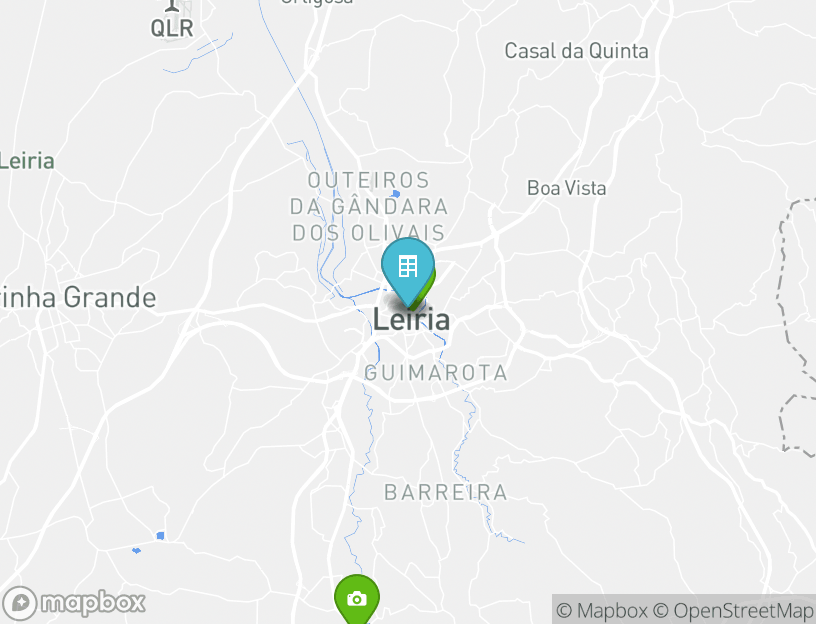Screen dimensions: 816x624
Task: Open the OpenStreetMap attribution link
Action: [x=733, y=610]
